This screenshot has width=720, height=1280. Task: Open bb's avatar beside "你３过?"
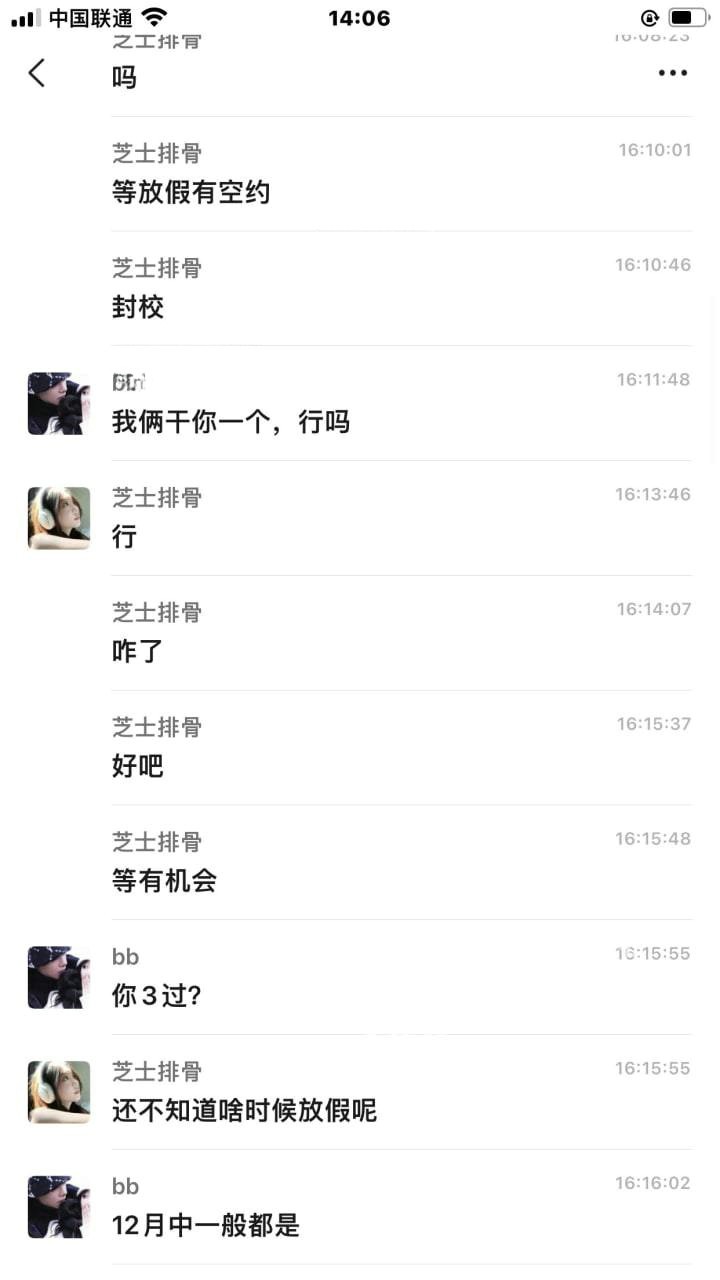point(59,977)
